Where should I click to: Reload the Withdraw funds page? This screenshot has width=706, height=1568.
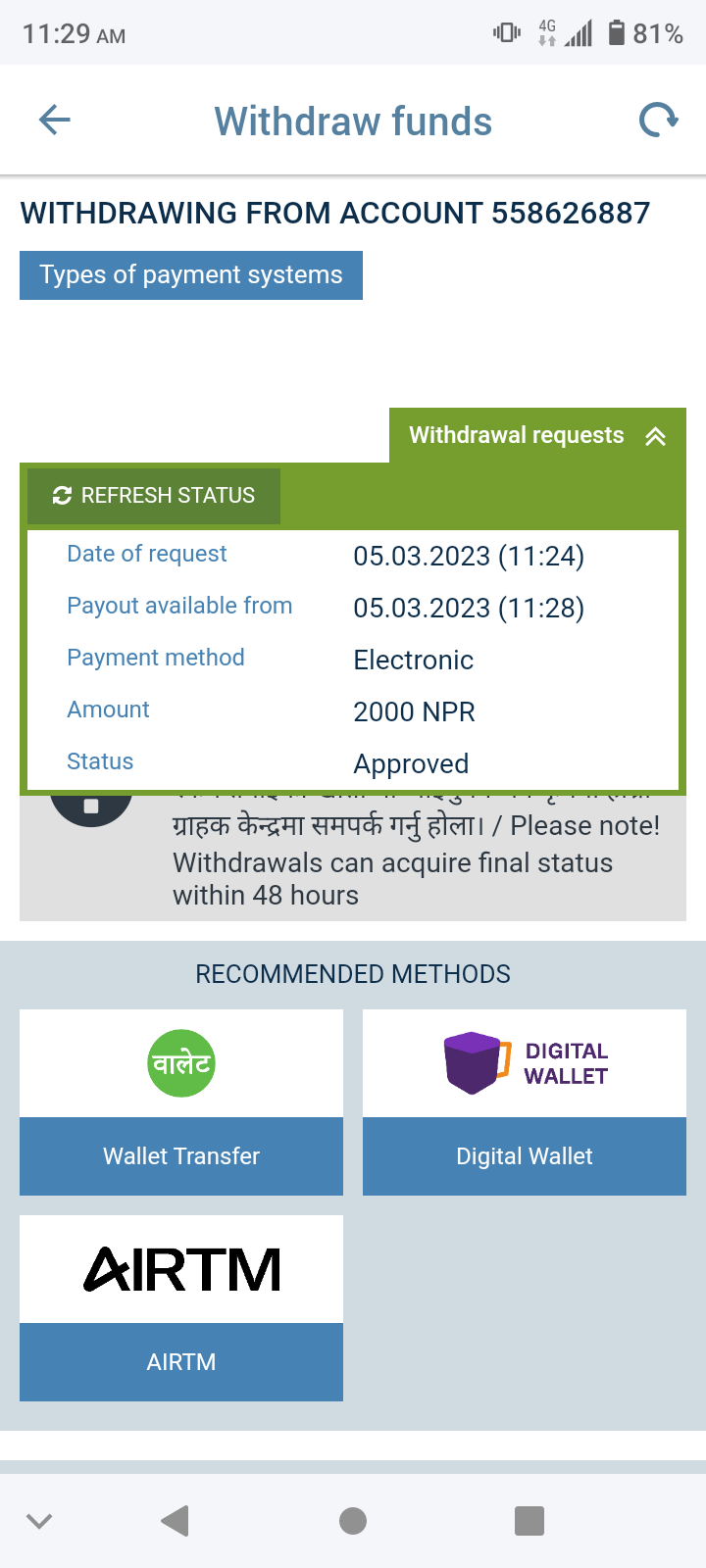(658, 121)
